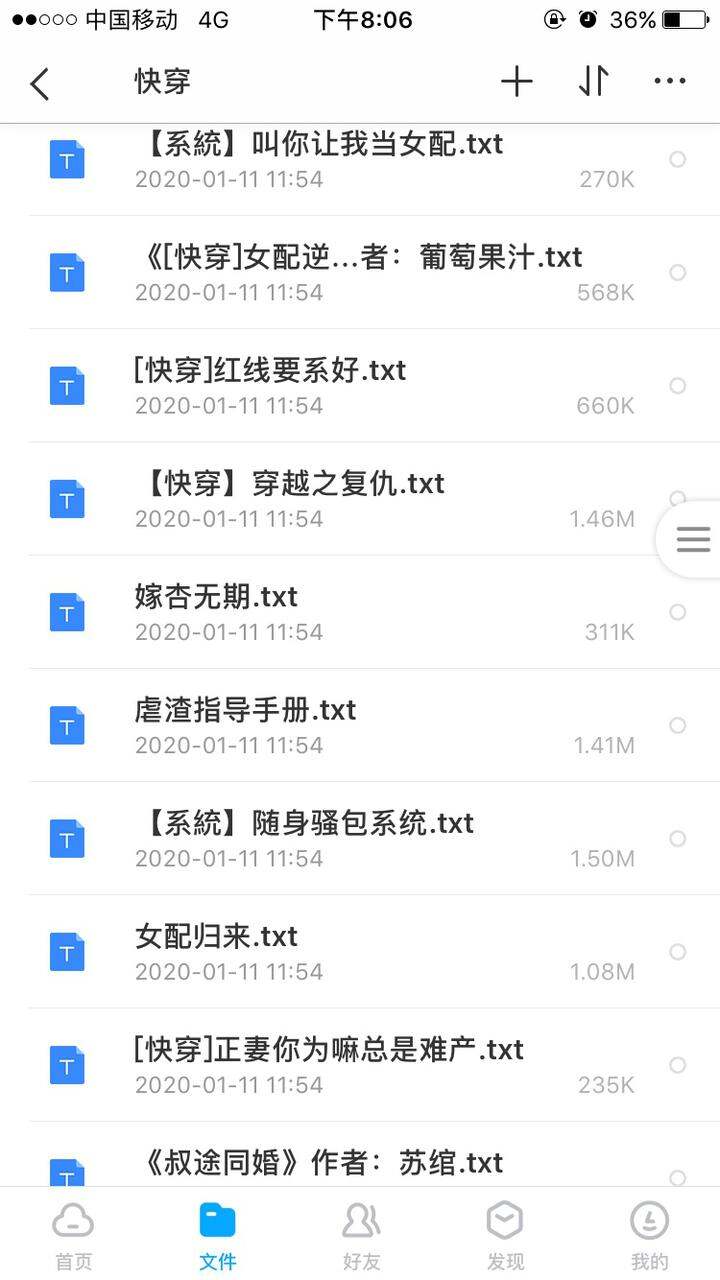Switch to the 首页 tab
Screen dimensions: 720x1280
tap(73, 1234)
